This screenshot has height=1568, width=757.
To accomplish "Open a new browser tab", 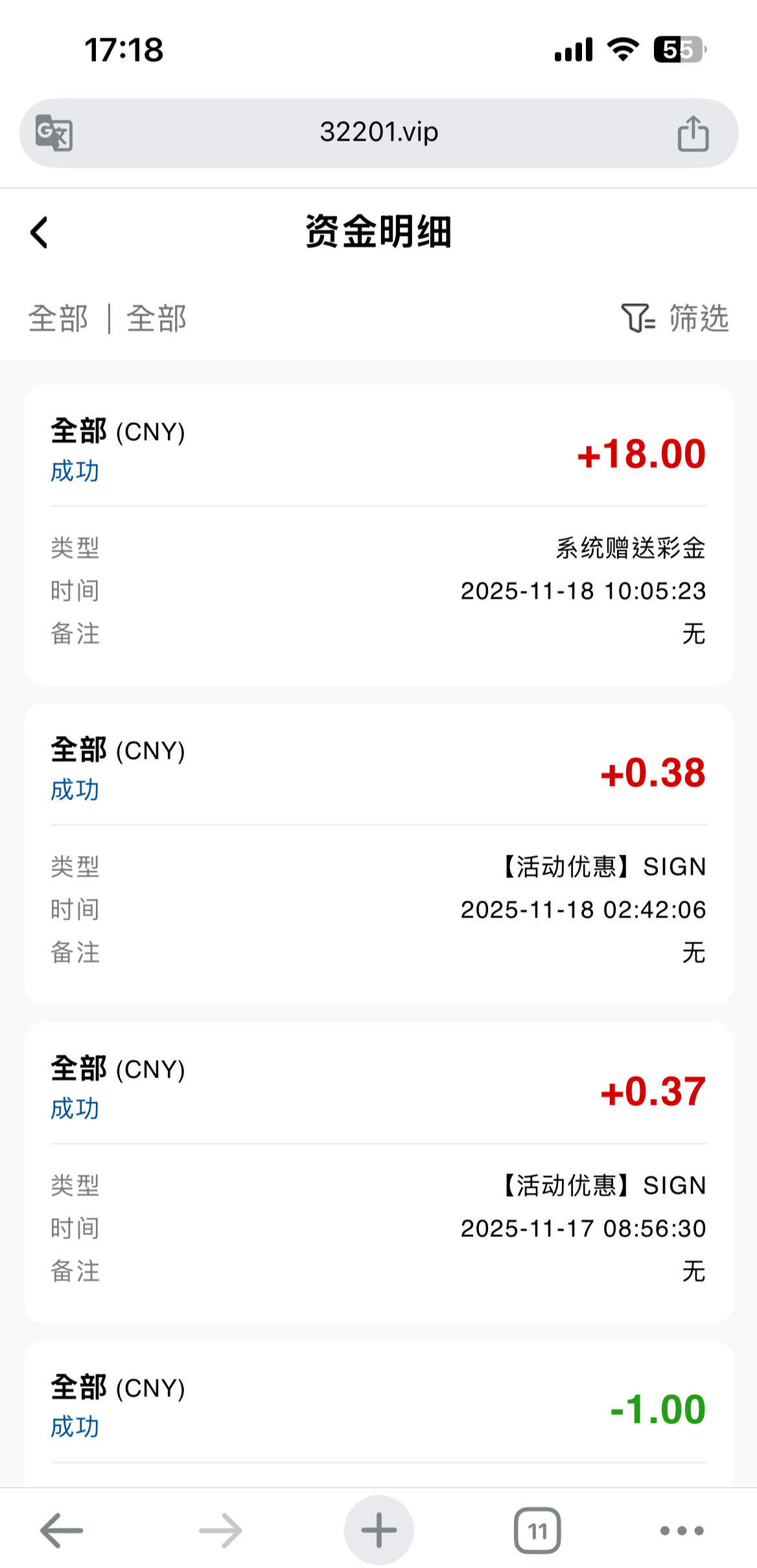I will coord(379,1530).
